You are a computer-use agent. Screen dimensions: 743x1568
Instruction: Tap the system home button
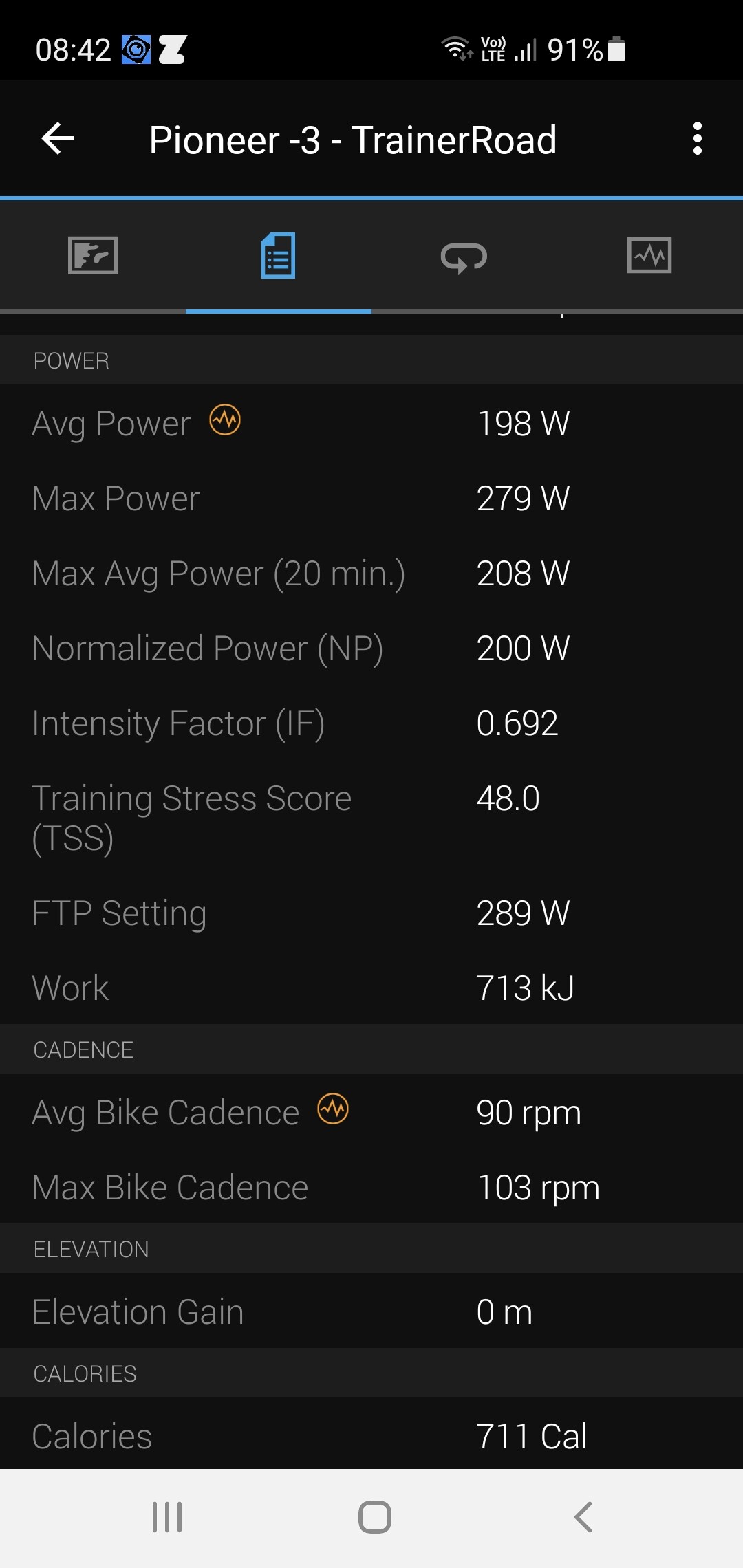(x=374, y=1517)
